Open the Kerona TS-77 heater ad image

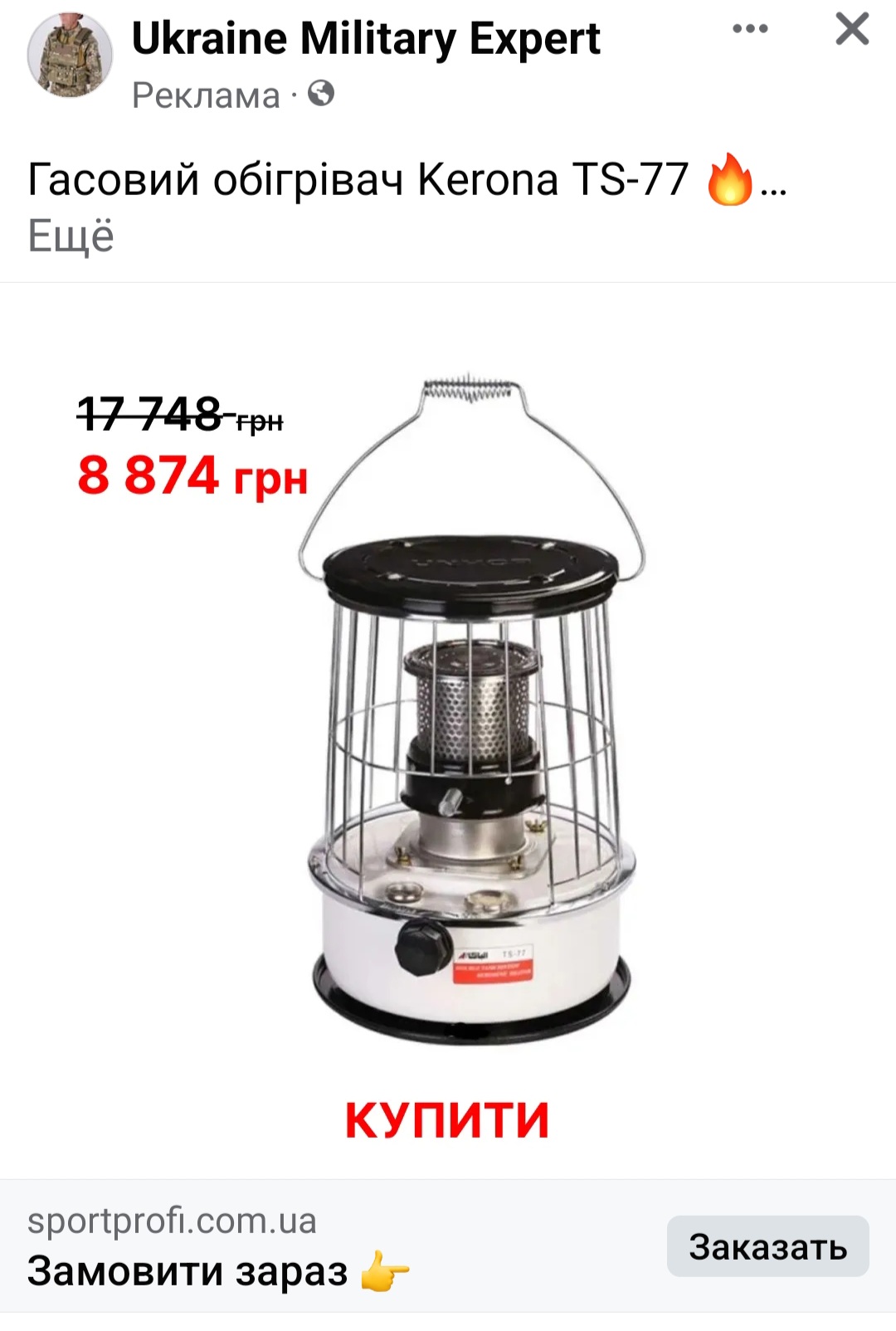[448, 730]
